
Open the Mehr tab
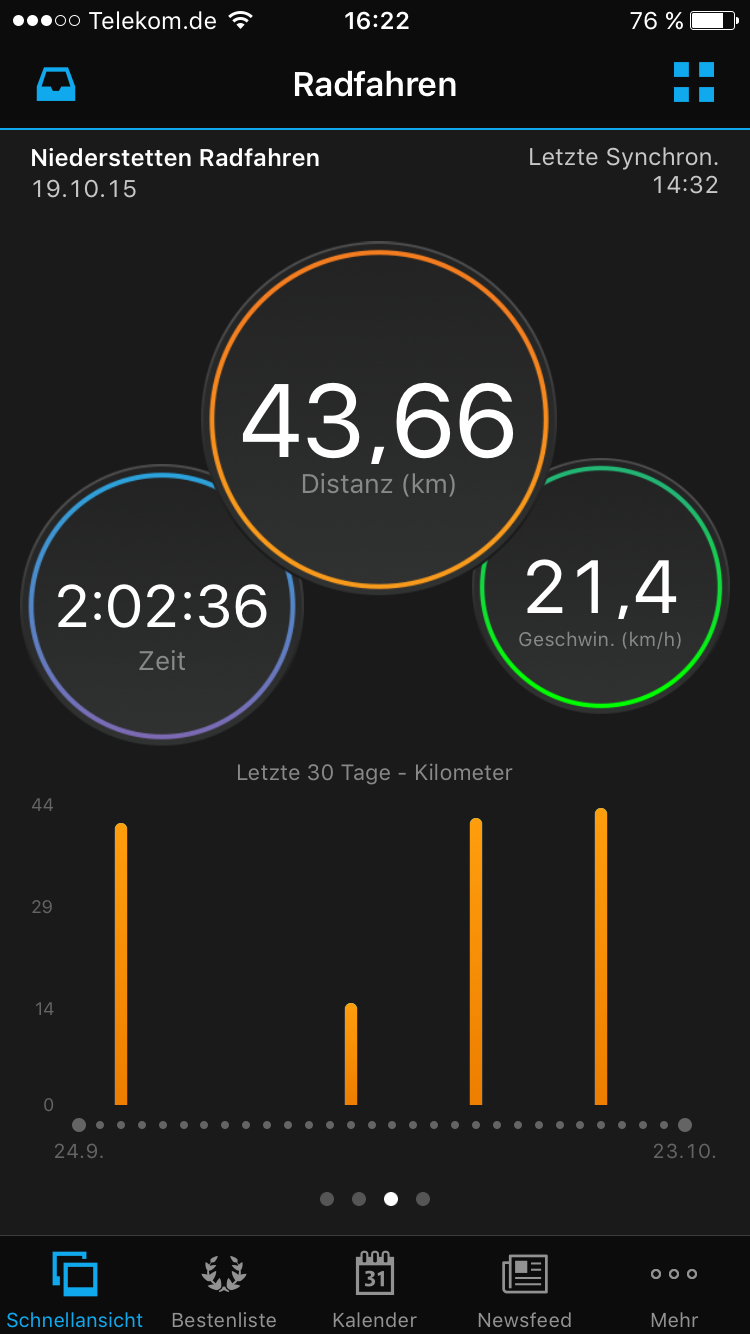[674, 1288]
